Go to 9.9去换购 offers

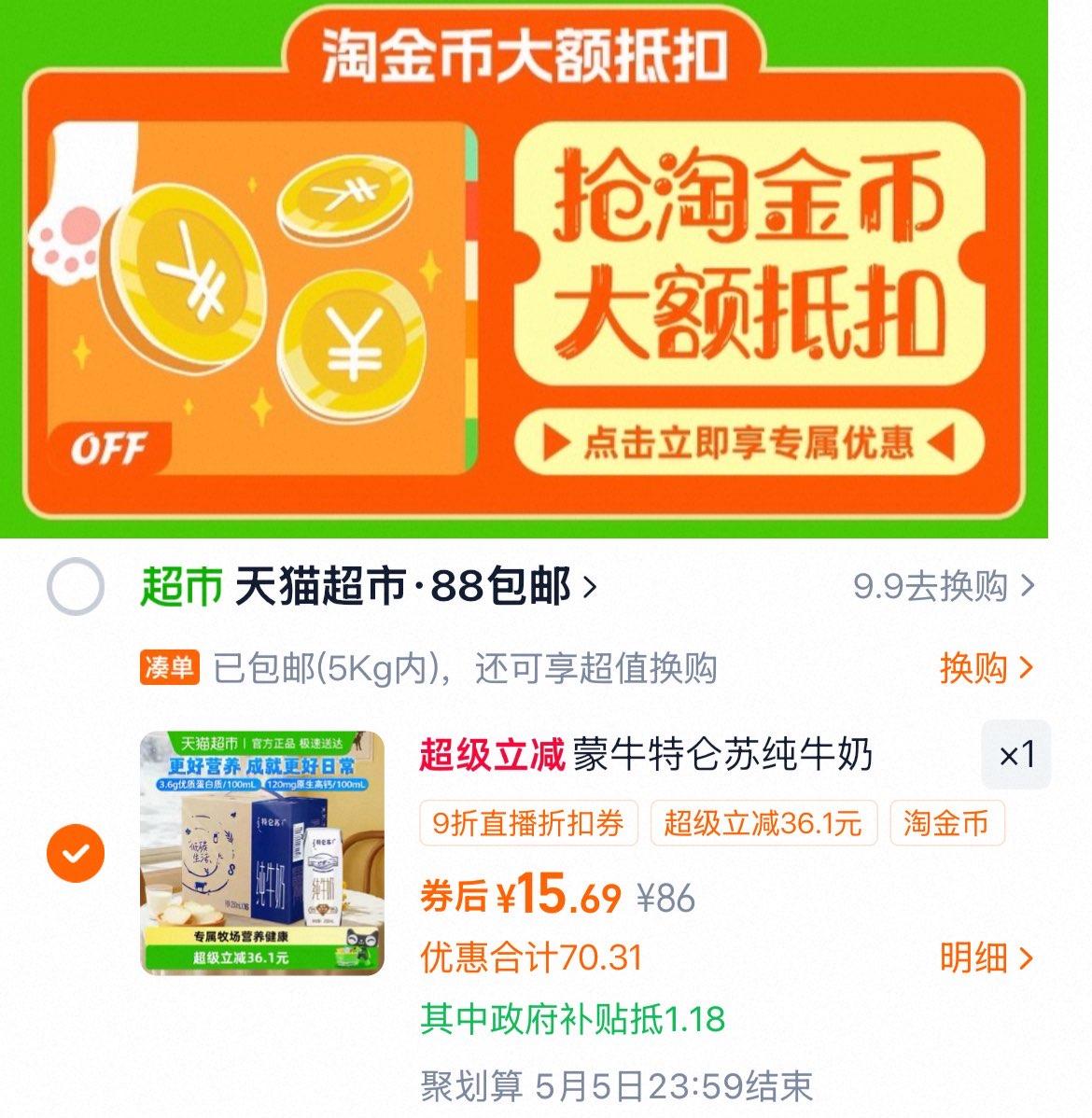[943, 587]
